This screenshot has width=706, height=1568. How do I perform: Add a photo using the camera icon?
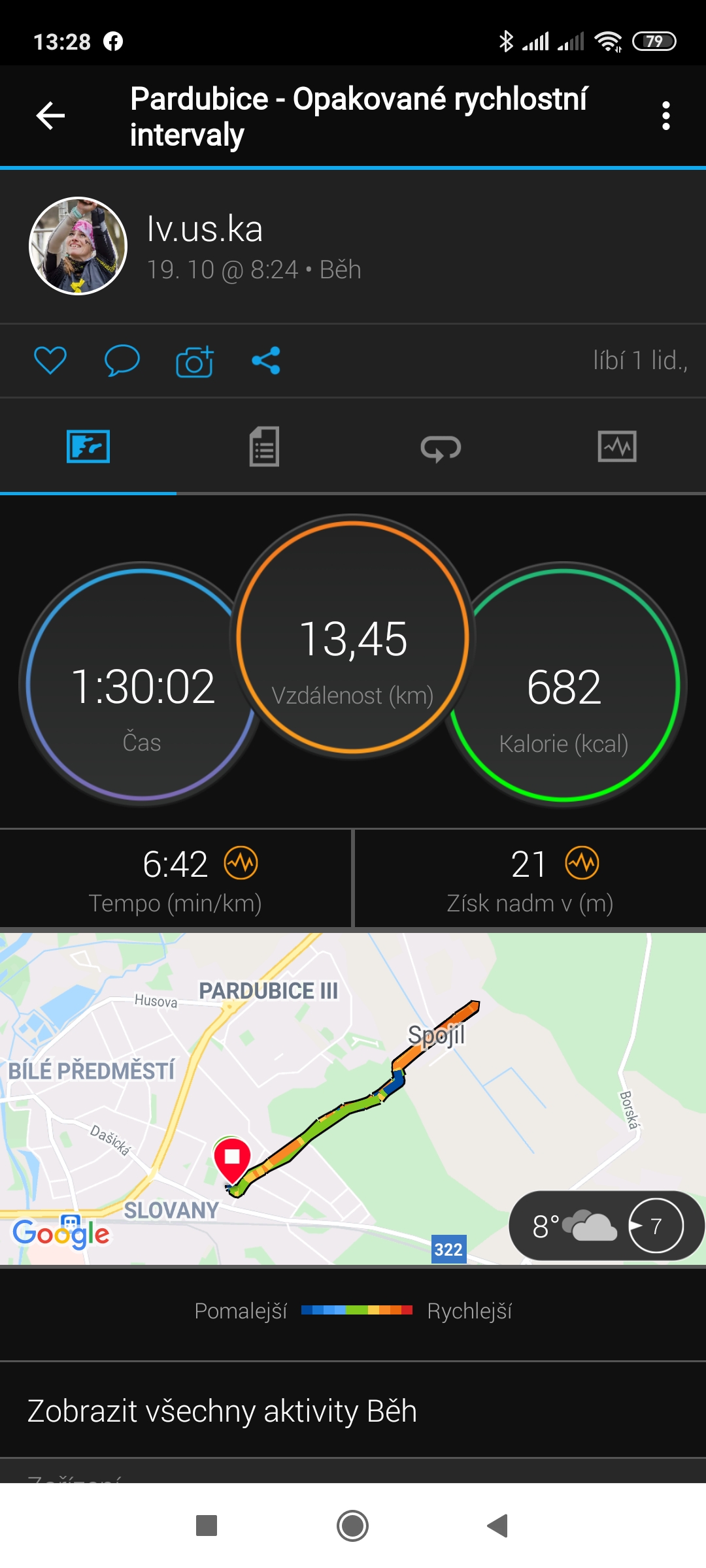point(194,361)
